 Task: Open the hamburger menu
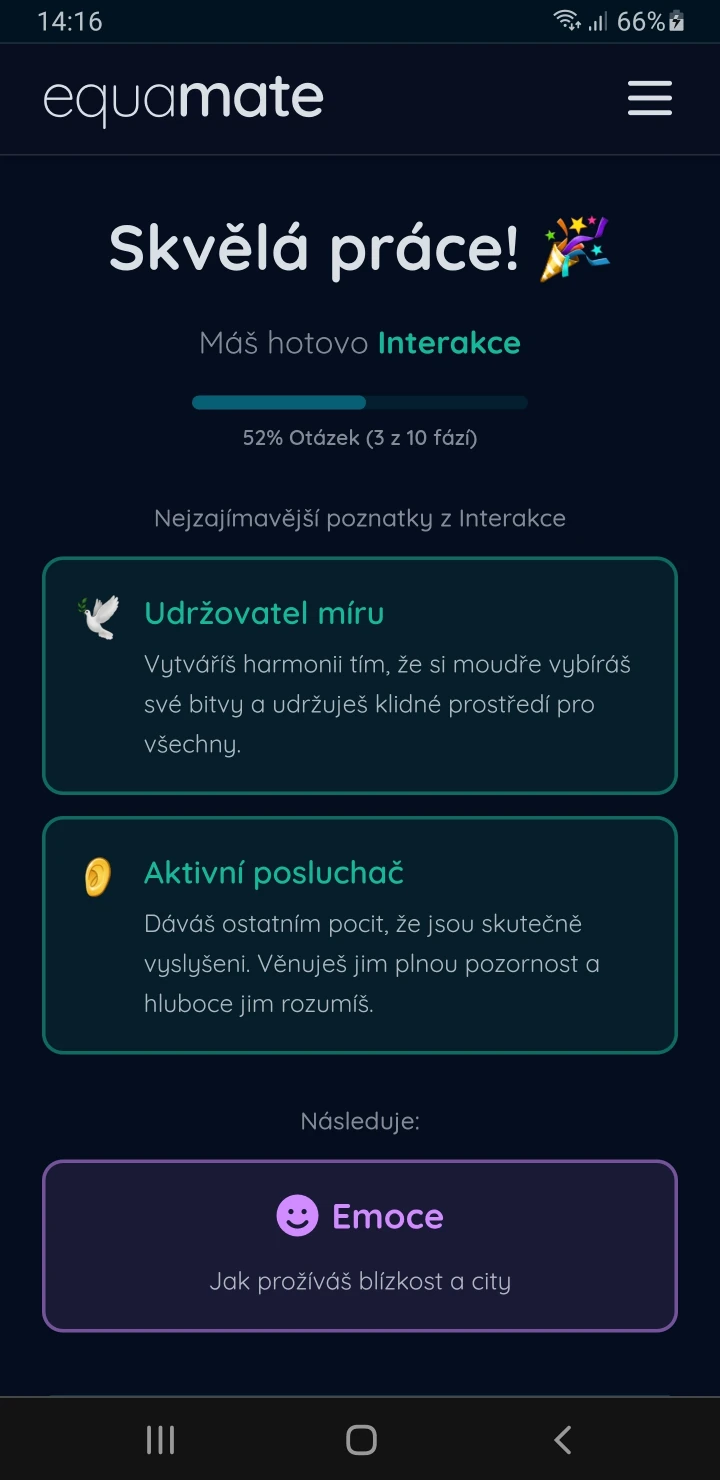click(649, 99)
